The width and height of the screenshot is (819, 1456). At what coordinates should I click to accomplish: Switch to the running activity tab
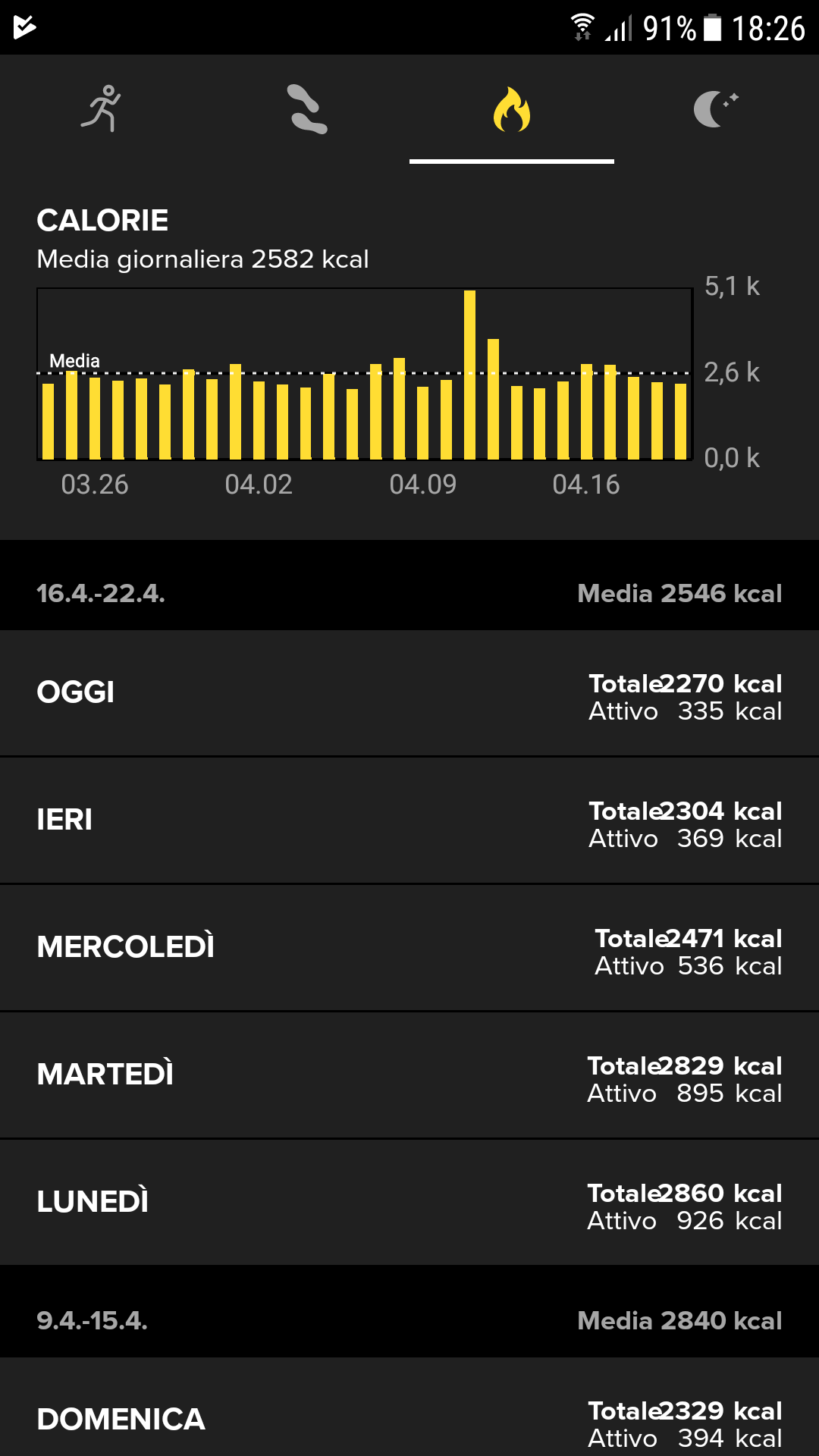(x=102, y=108)
